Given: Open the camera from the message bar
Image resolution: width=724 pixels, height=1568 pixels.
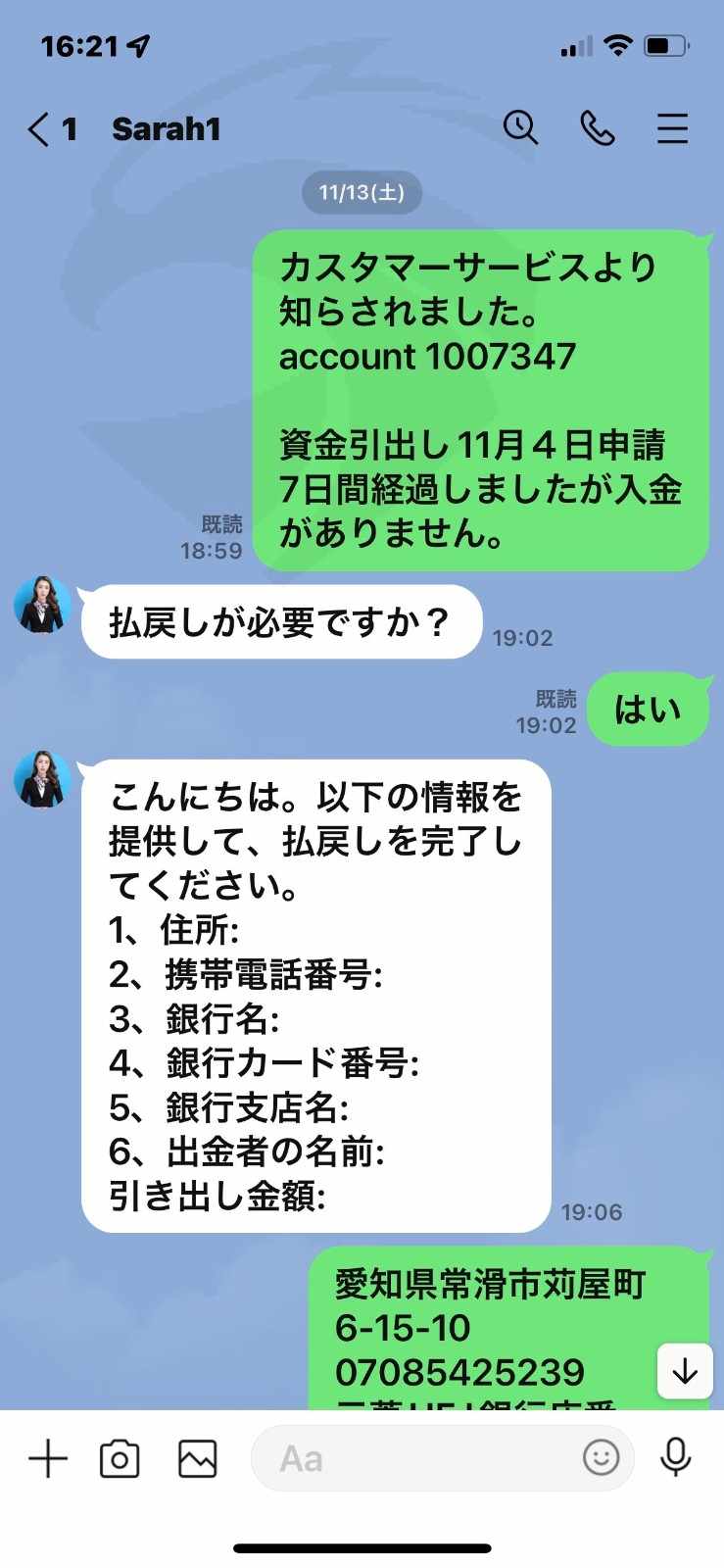Looking at the screenshot, I should 120,1459.
